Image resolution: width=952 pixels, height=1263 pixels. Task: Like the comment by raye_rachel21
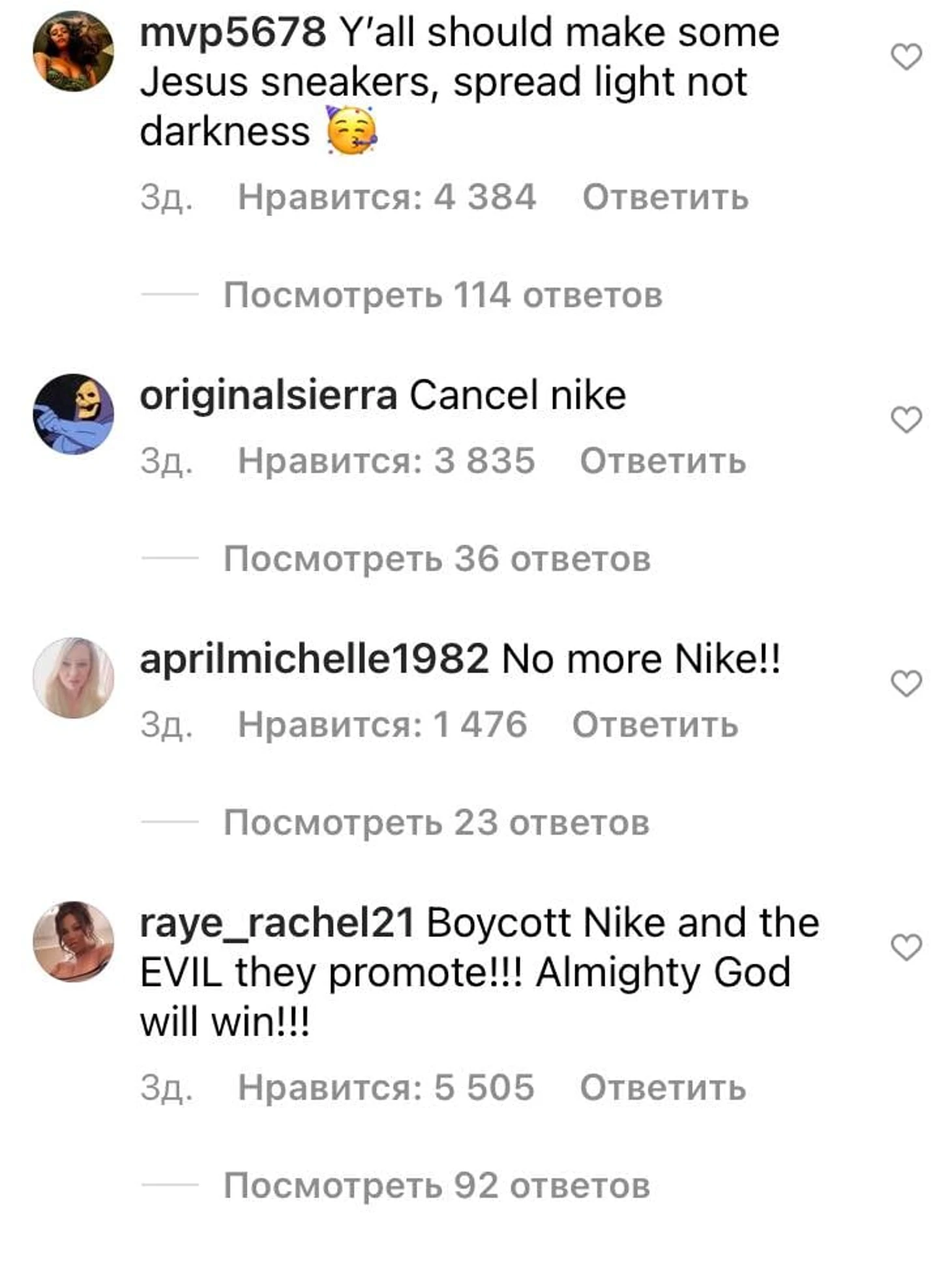tap(906, 947)
